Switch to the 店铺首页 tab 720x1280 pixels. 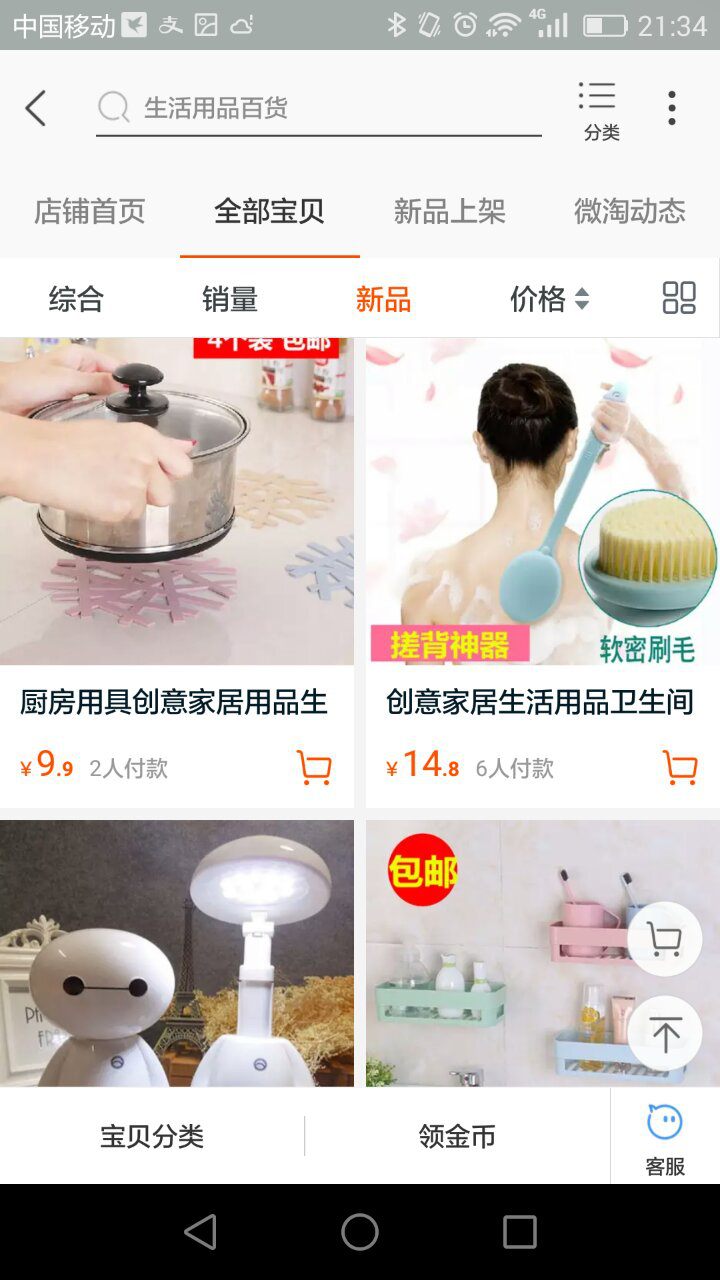pos(90,212)
